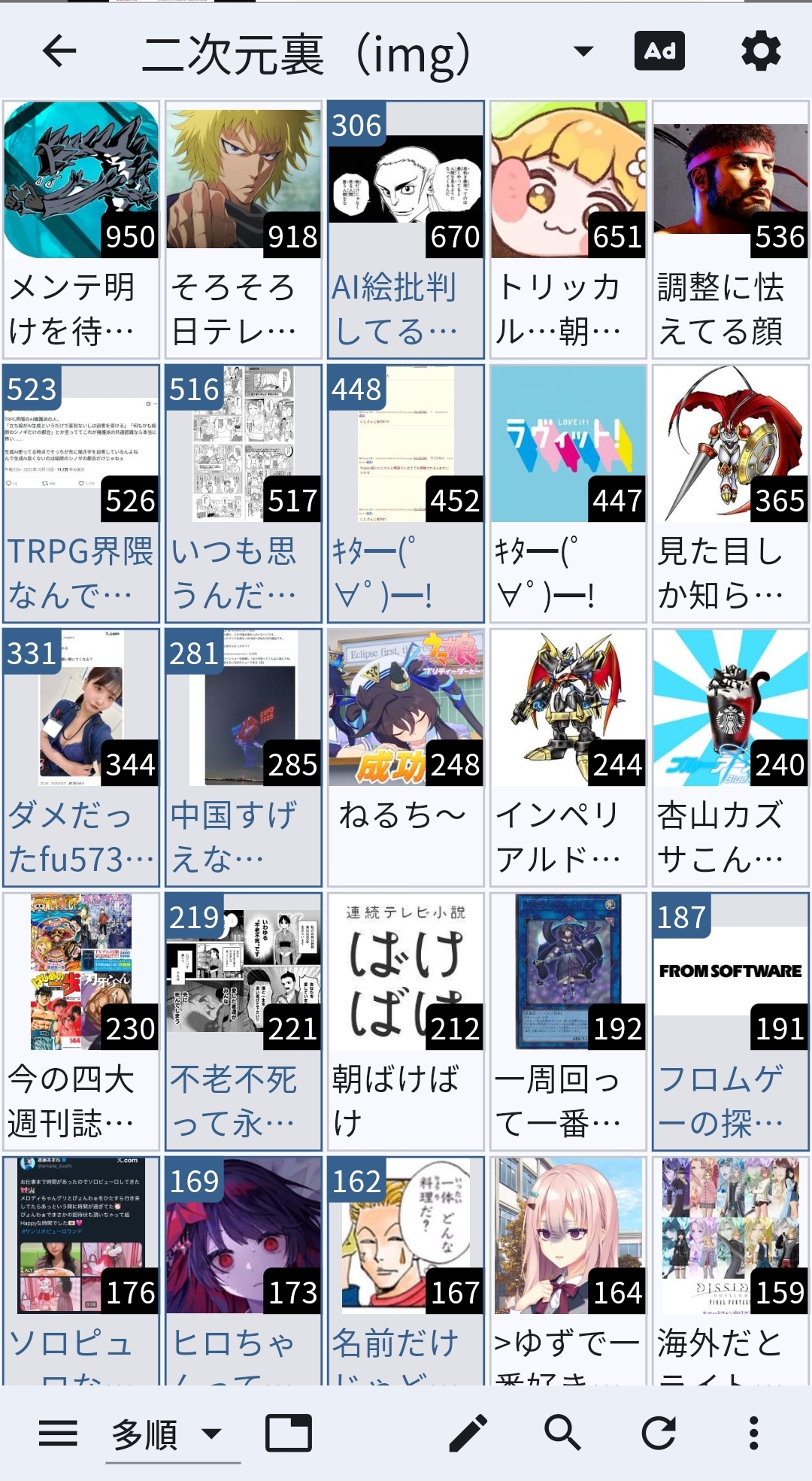Open the thread フロムゲーの探…
This screenshot has height=1481, width=812.
731,1022
